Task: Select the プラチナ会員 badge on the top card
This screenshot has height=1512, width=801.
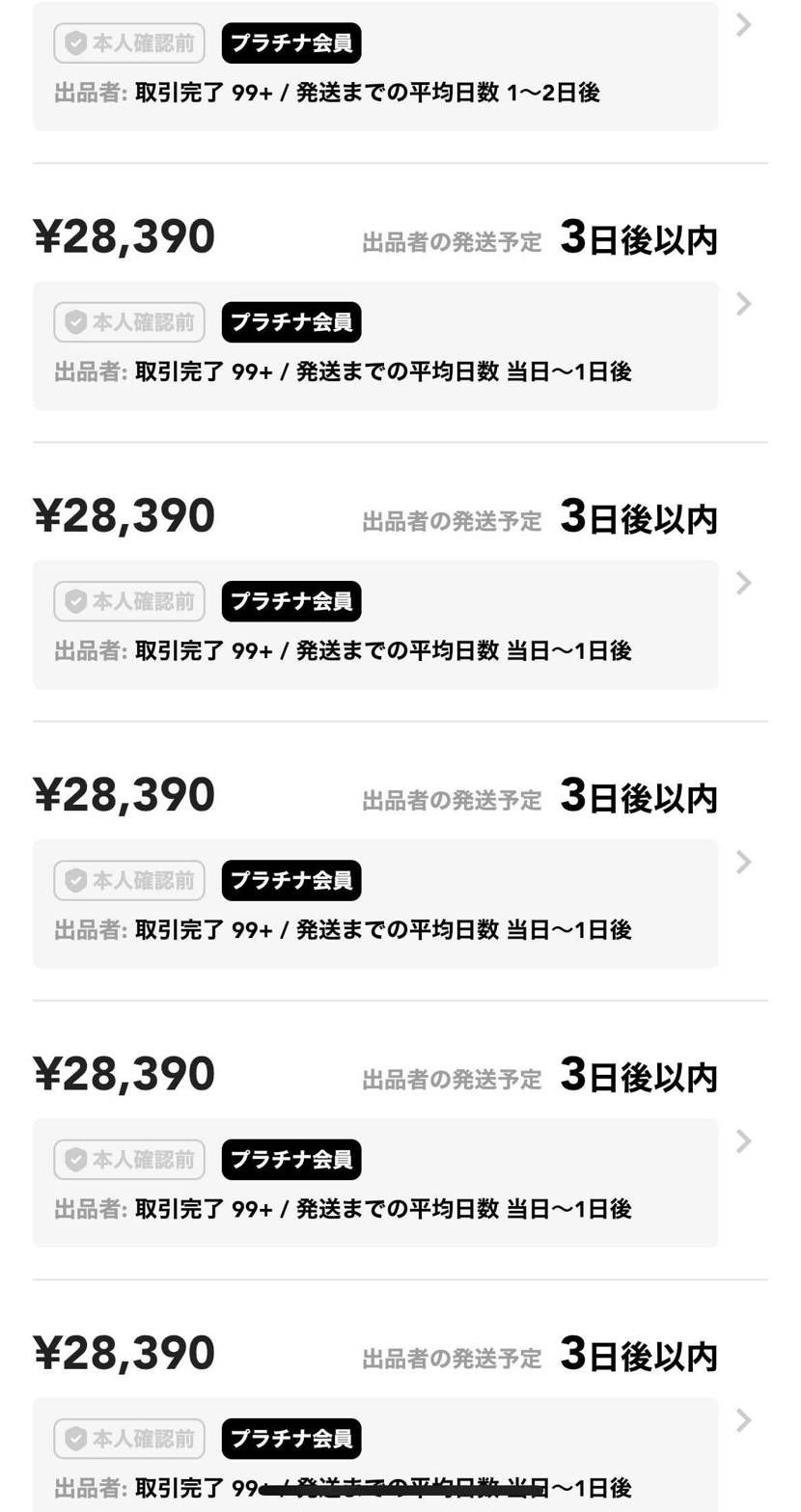Action: pos(290,42)
